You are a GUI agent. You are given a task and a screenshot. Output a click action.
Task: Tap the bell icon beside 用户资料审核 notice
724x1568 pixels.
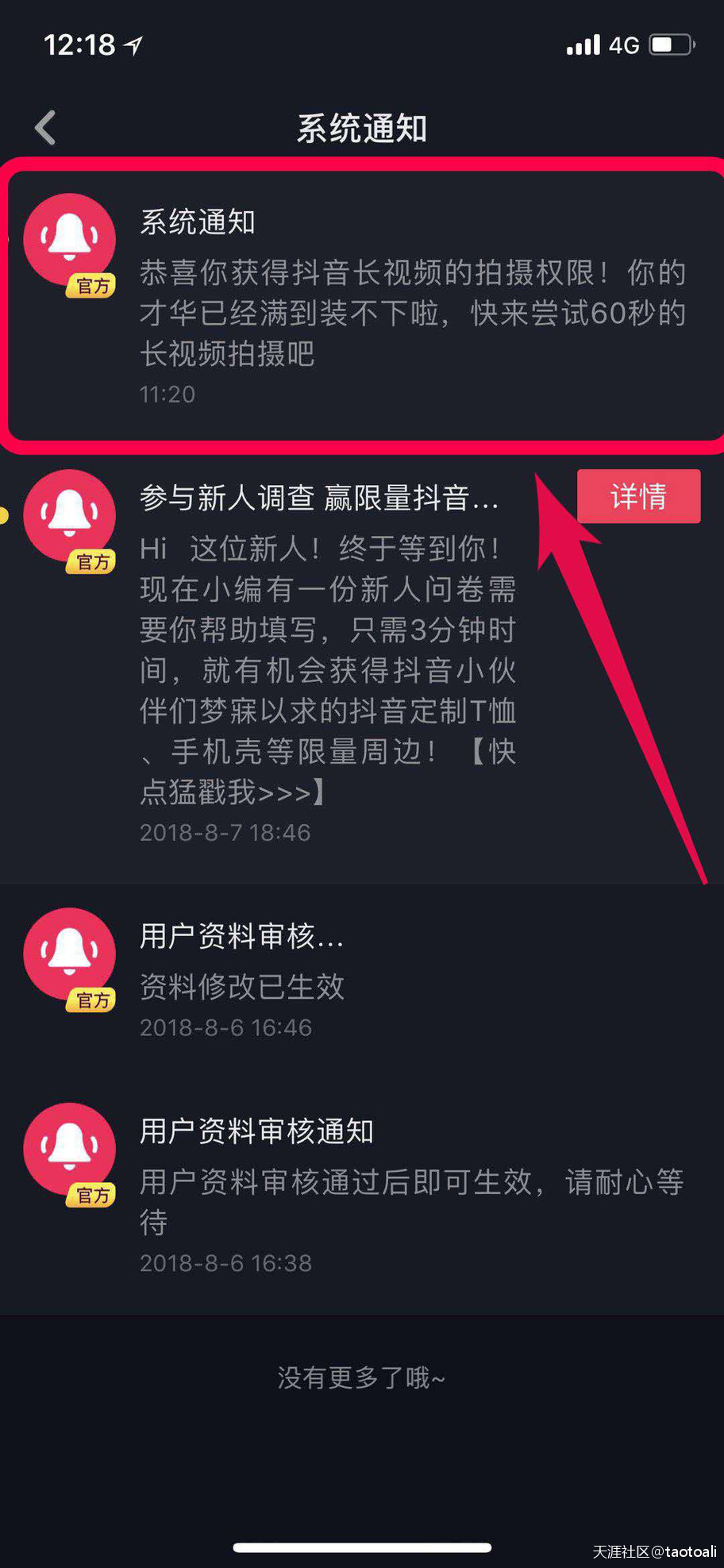point(69,953)
